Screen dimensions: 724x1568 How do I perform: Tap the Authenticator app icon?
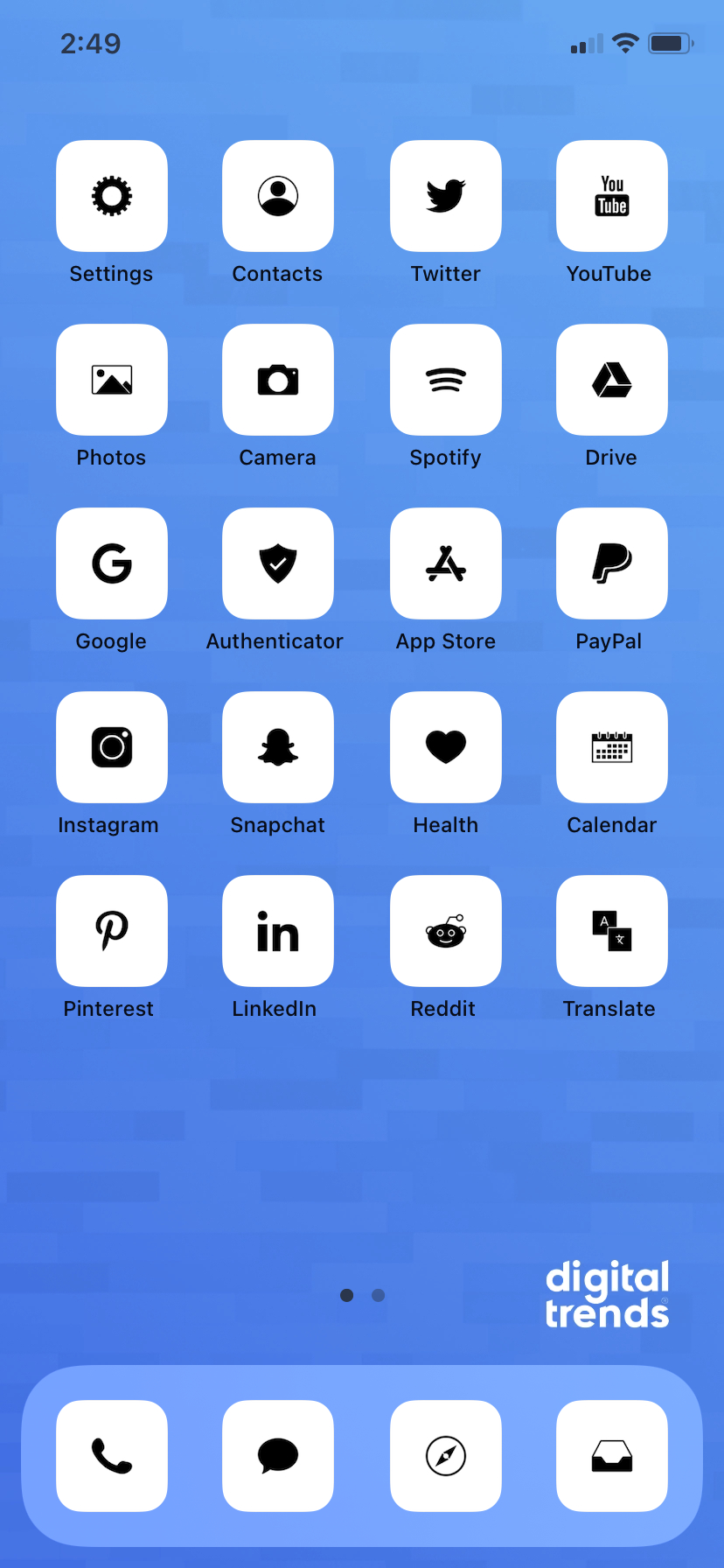(278, 563)
